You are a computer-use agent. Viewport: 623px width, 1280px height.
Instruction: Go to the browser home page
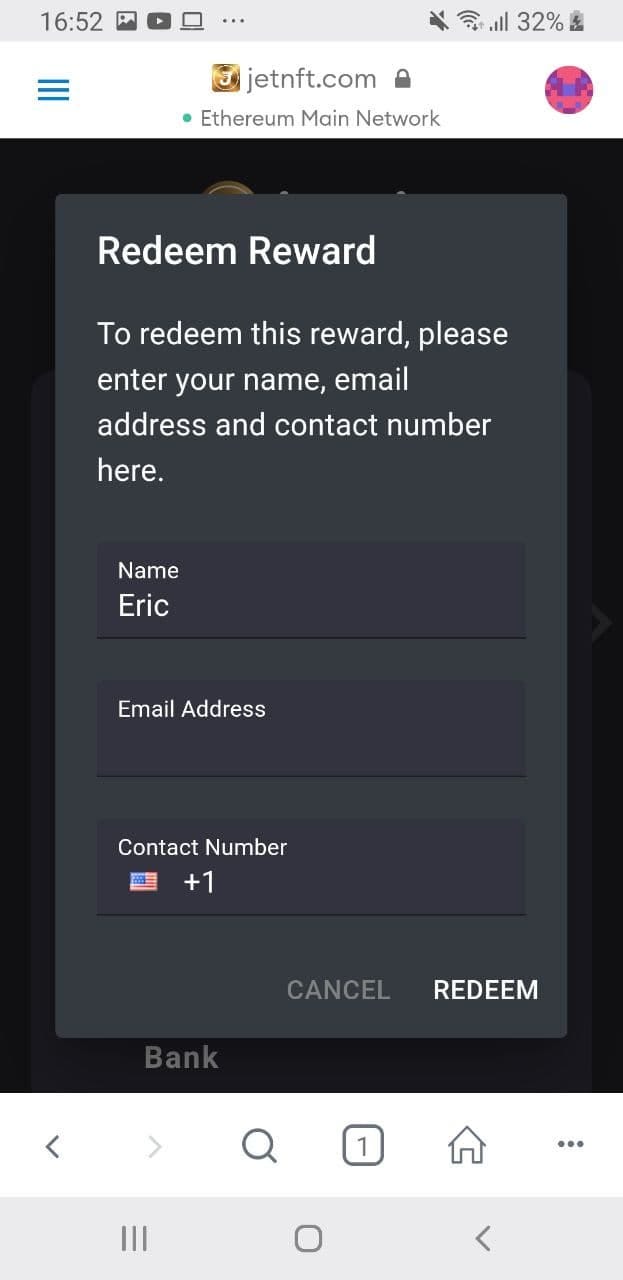click(466, 1146)
